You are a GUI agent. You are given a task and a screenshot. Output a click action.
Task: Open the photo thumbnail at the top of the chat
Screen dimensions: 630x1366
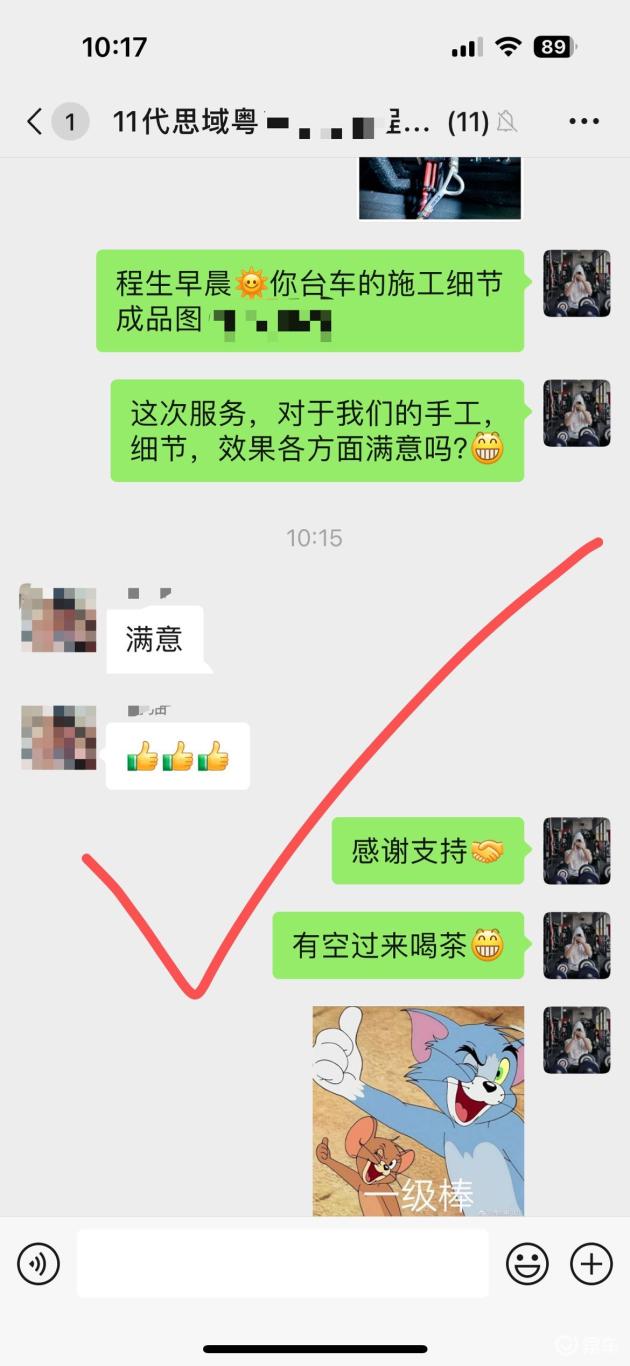pyautogui.click(x=440, y=188)
